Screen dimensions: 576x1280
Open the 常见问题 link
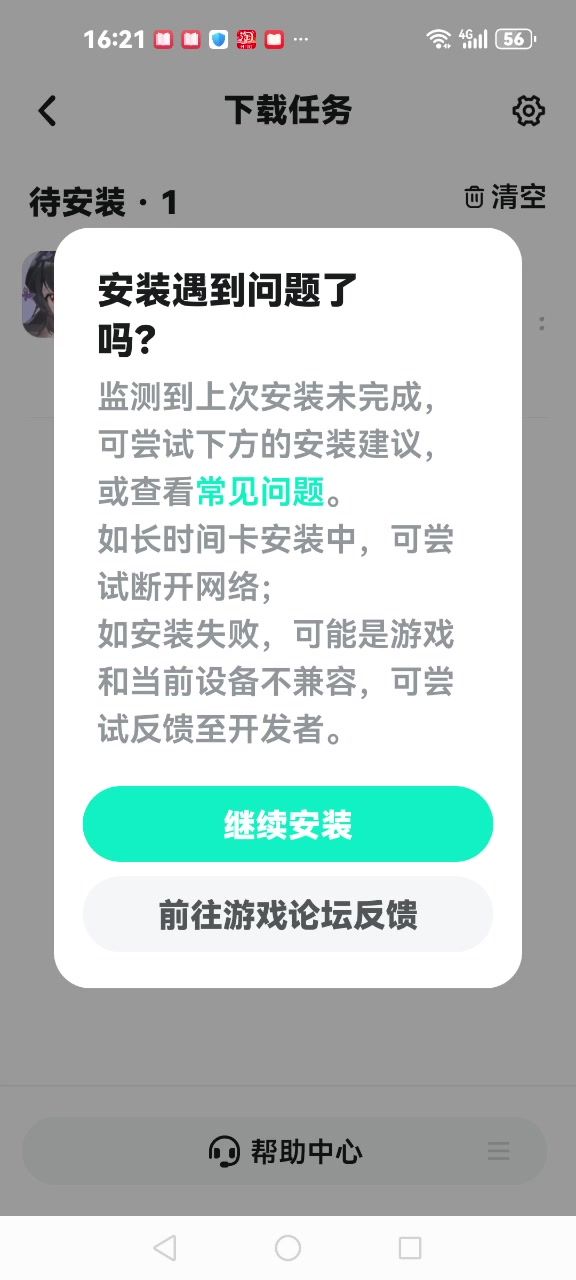(260, 491)
